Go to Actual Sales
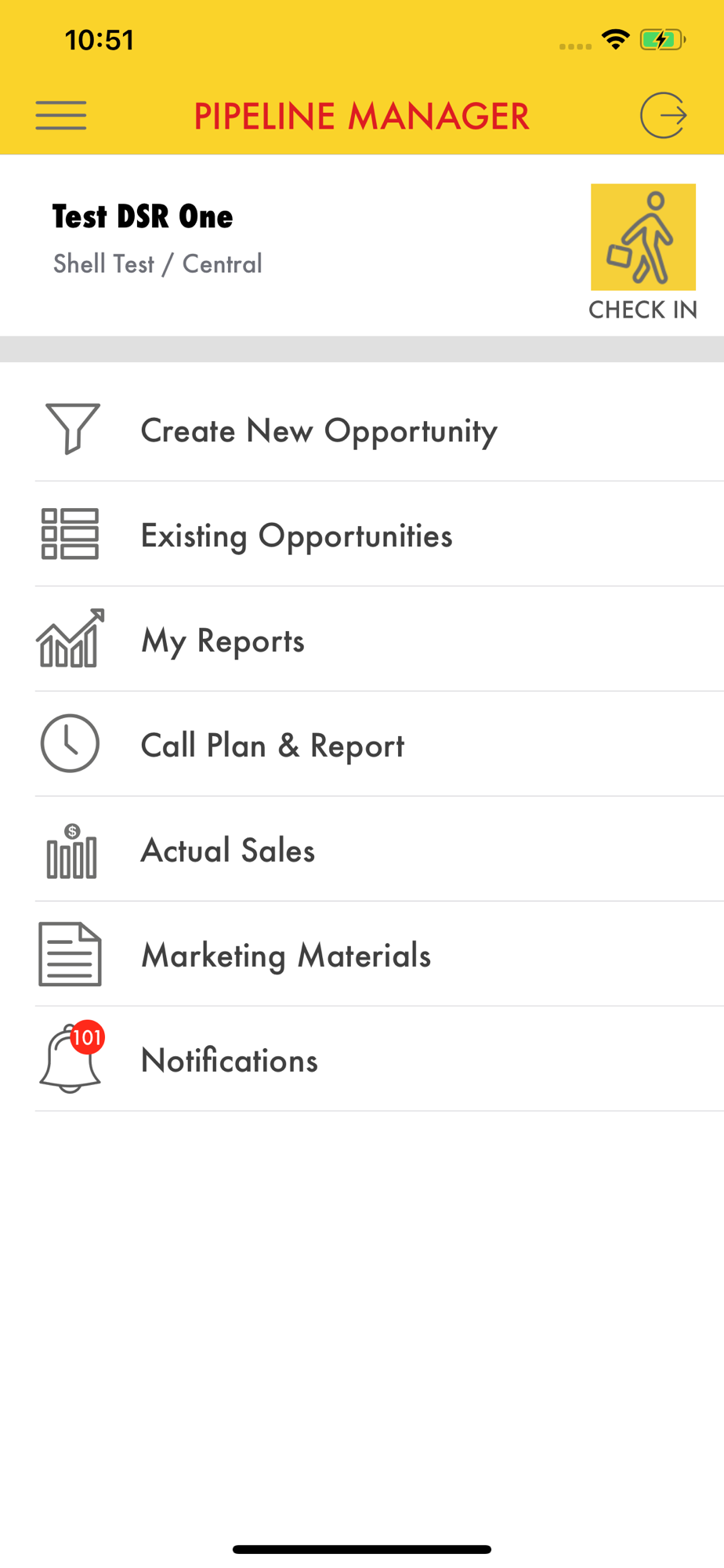Viewport: 724px width, 1568px height. pyautogui.click(x=379, y=850)
